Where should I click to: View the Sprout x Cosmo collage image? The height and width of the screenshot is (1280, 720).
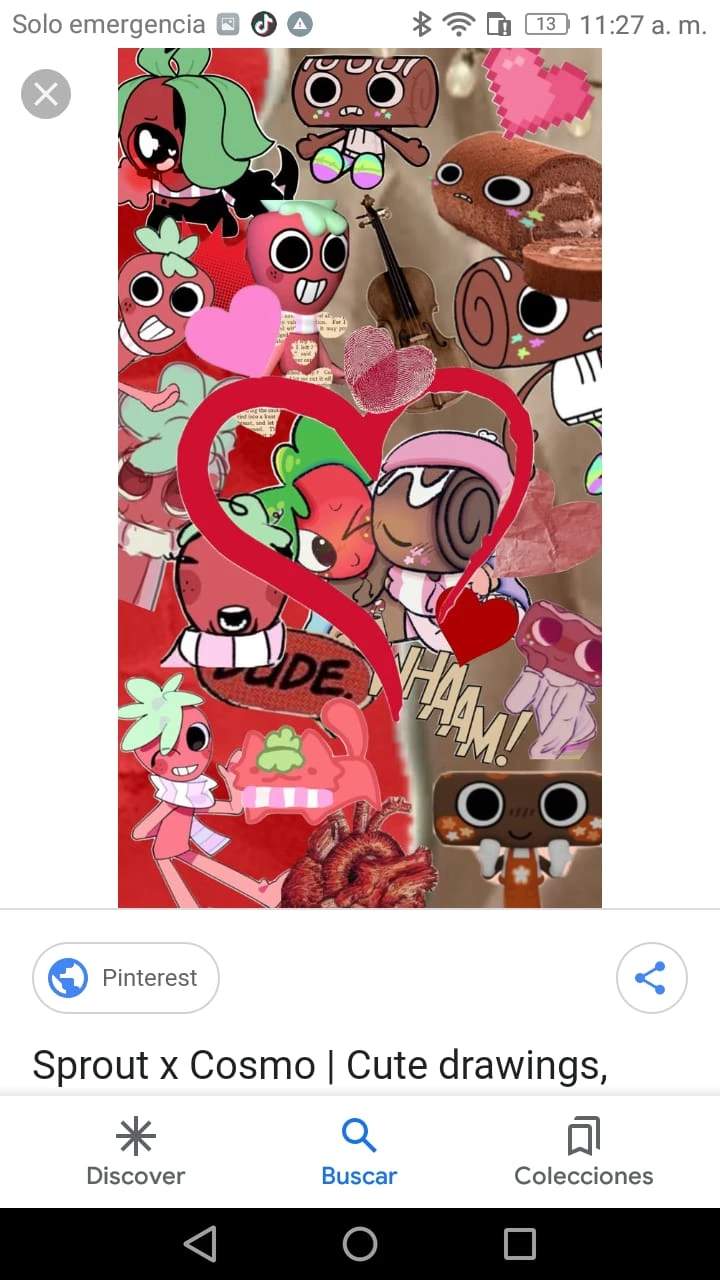(x=360, y=478)
